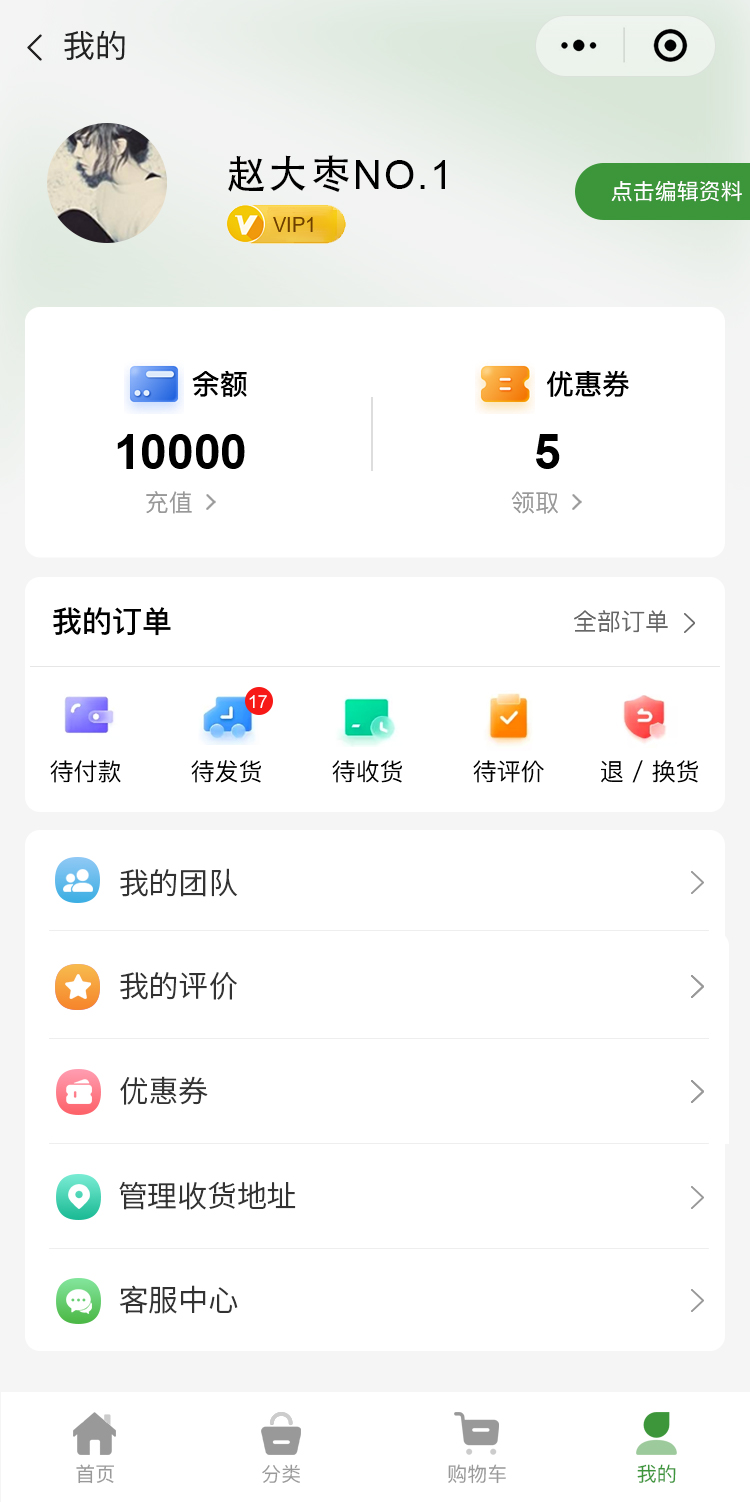Open the profile avatar picture
750x1502 pixels.
pos(107,183)
